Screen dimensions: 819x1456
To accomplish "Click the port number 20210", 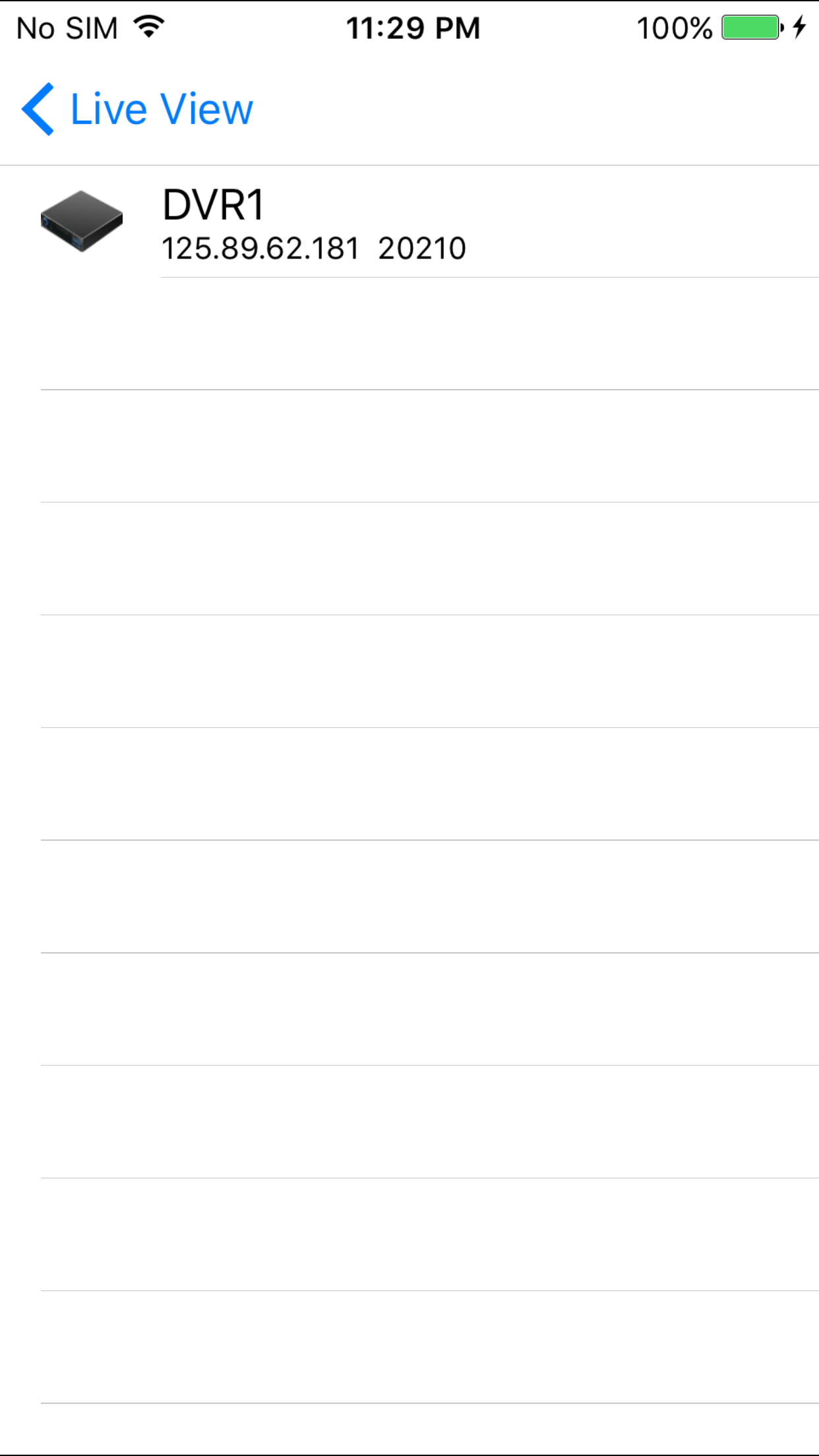I will pos(422,247).
